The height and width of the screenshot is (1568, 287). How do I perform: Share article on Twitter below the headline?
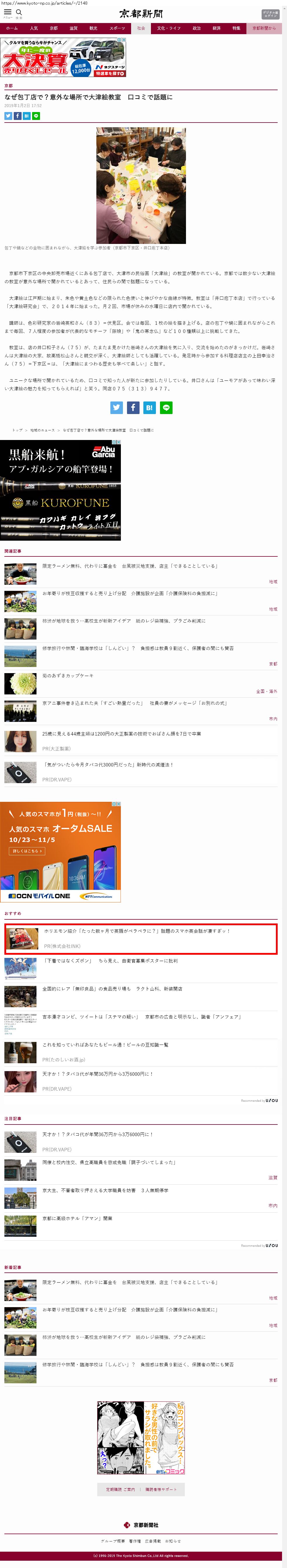pyautogui.click(x=8, y=116)
